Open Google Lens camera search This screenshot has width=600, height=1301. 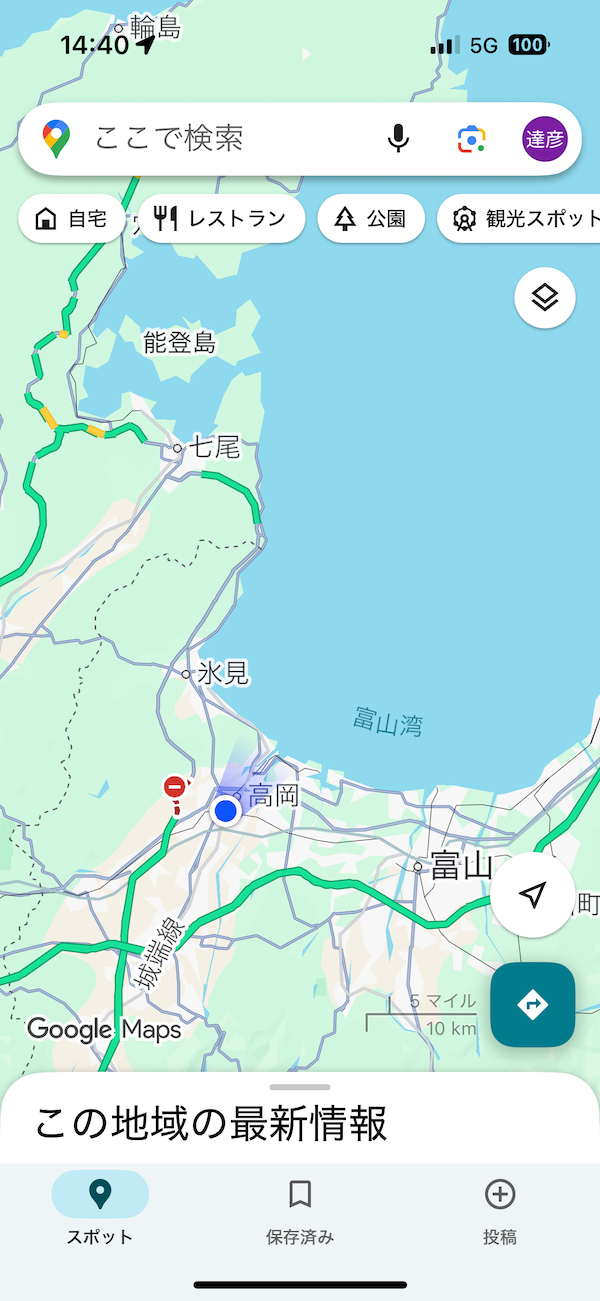click(472, 139)
